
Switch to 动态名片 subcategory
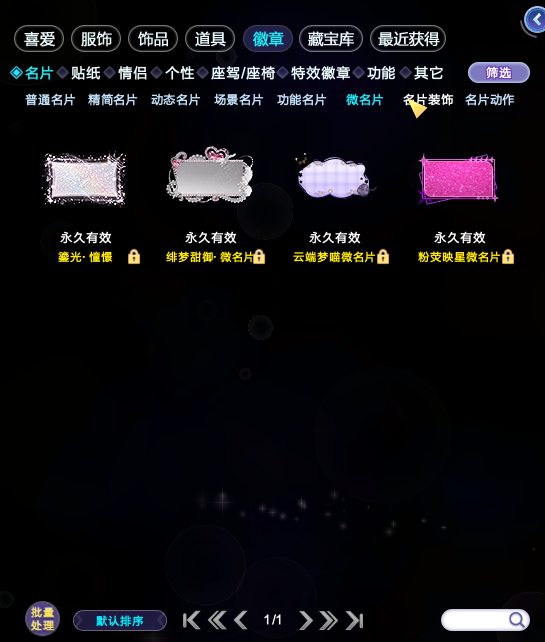click(x=175, y=99)
